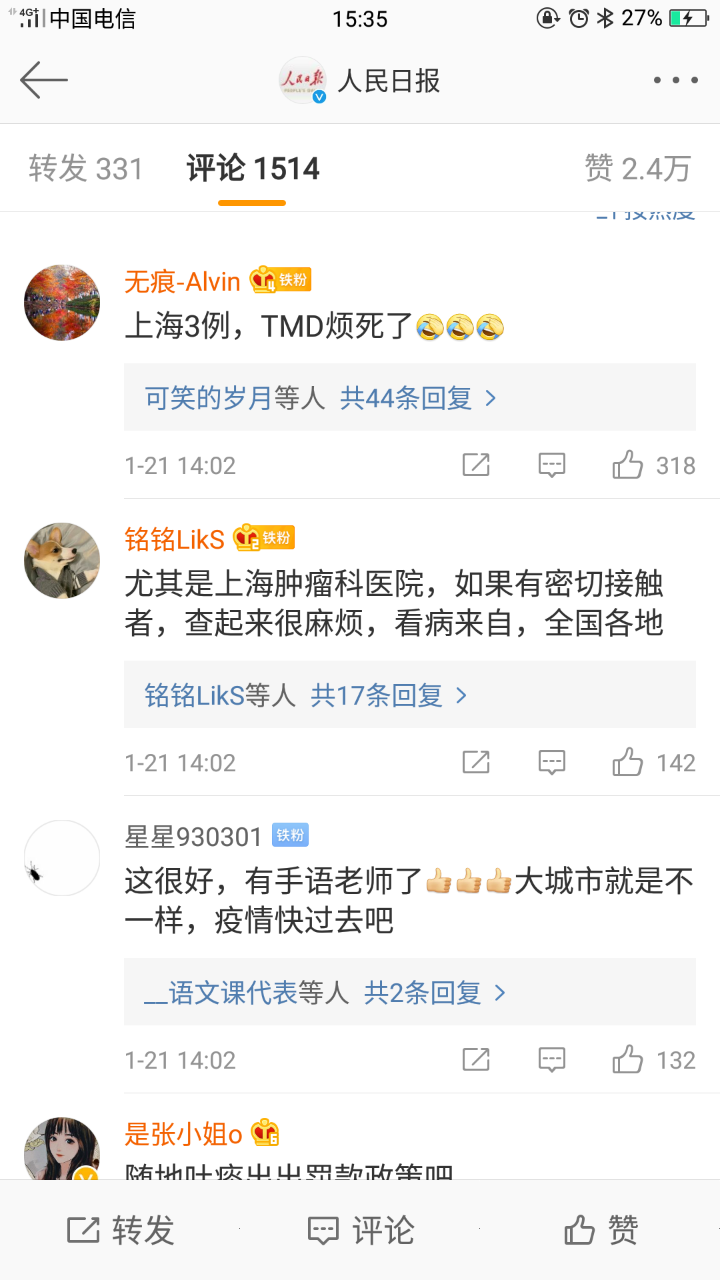Open 无痕-Alvin's username profile
Screen dimensions: 720x1280
(x=182, y=282)
